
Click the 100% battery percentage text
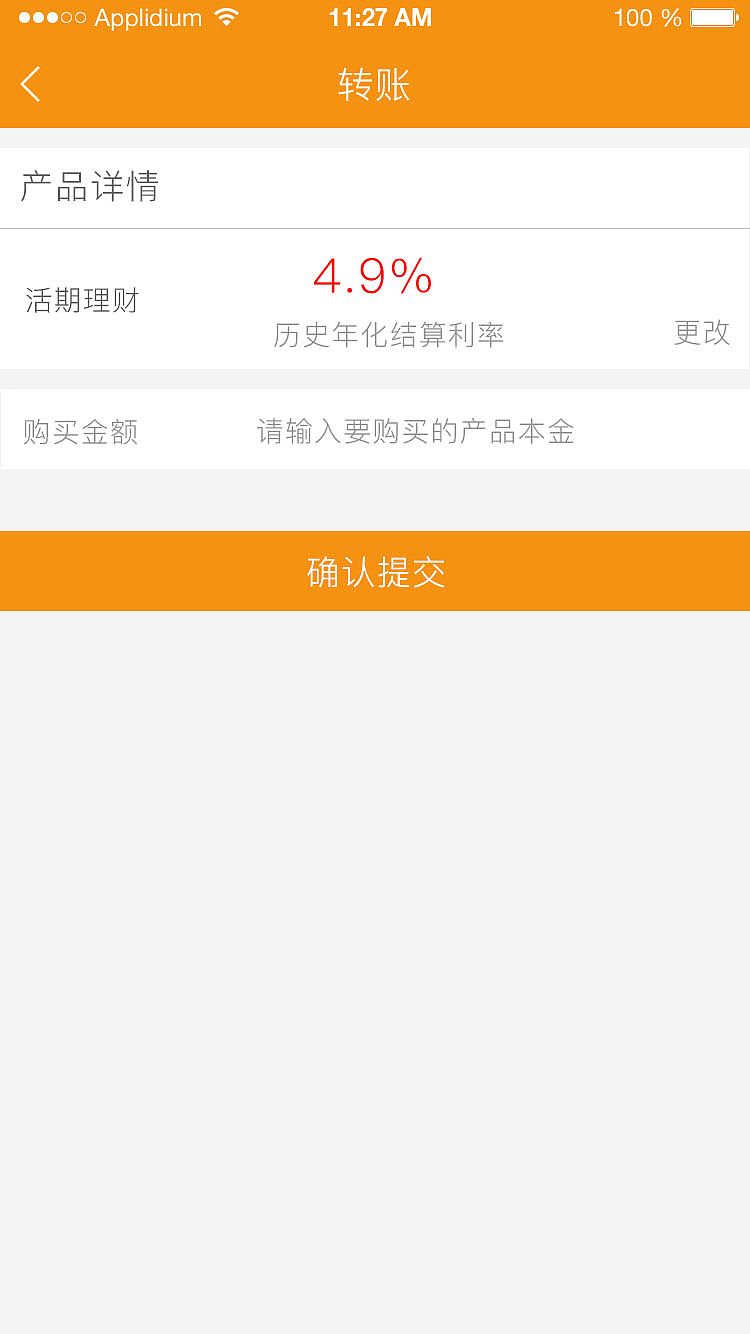pyautogui.click(x=644, y=17)
